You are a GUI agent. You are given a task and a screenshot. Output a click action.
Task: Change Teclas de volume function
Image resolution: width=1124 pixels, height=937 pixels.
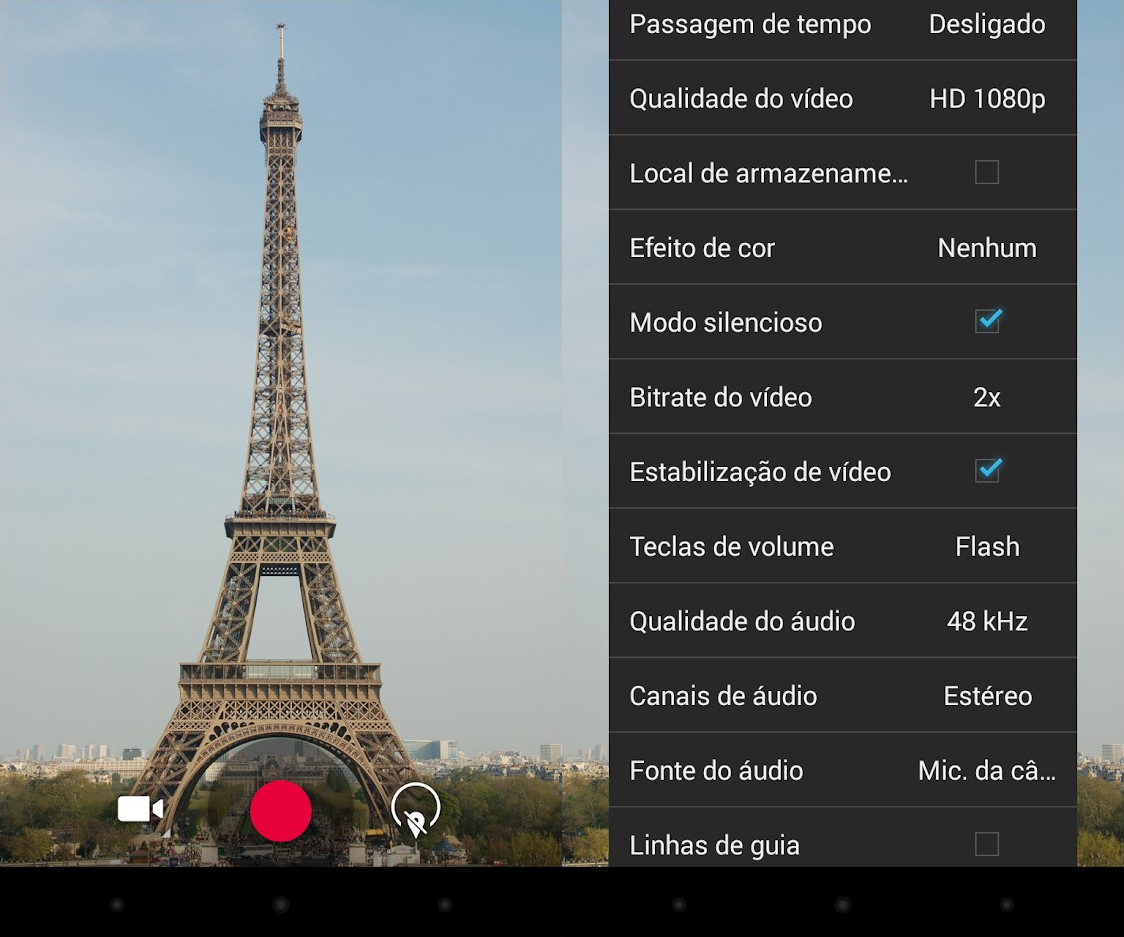pos(842,546)
